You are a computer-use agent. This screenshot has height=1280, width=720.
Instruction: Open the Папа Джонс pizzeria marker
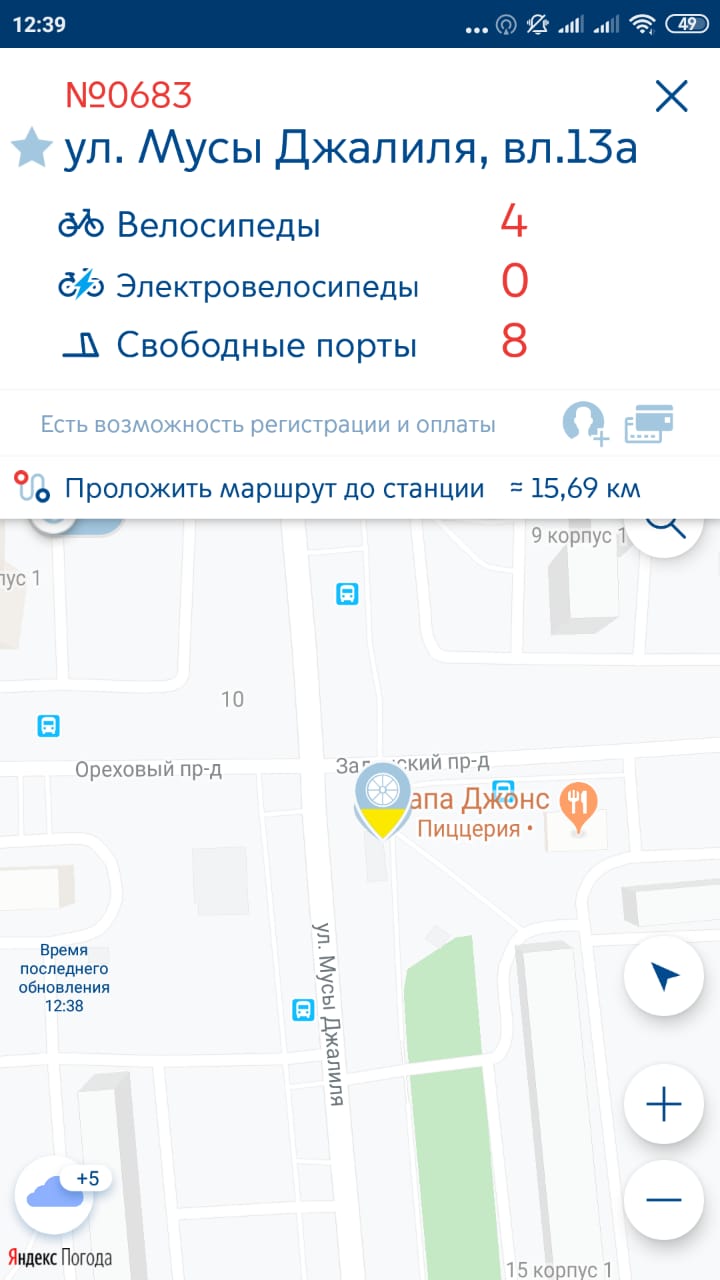pyautogui.click(x=578, y=802)
